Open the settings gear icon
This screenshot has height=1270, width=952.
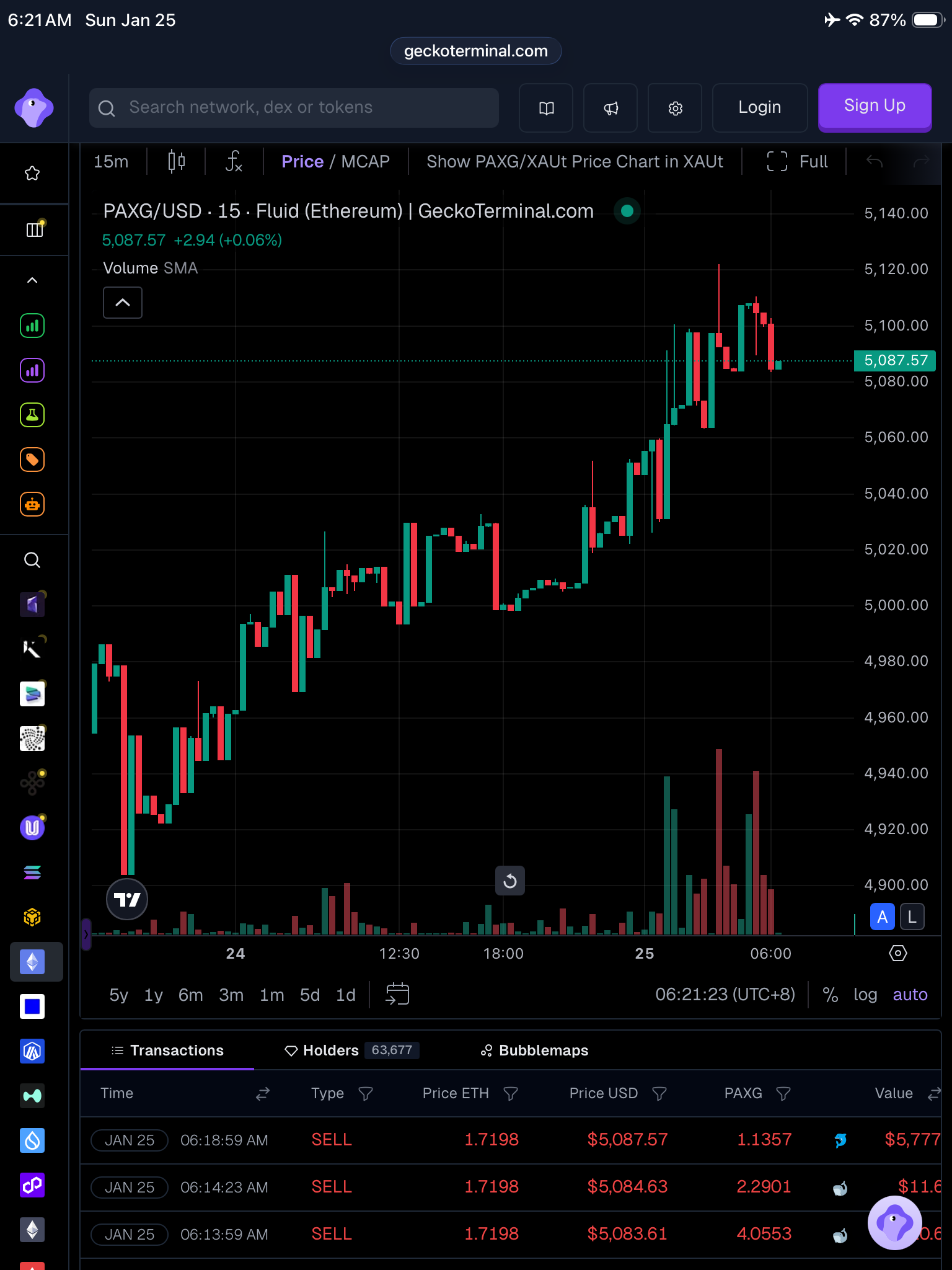click(675, 109)
